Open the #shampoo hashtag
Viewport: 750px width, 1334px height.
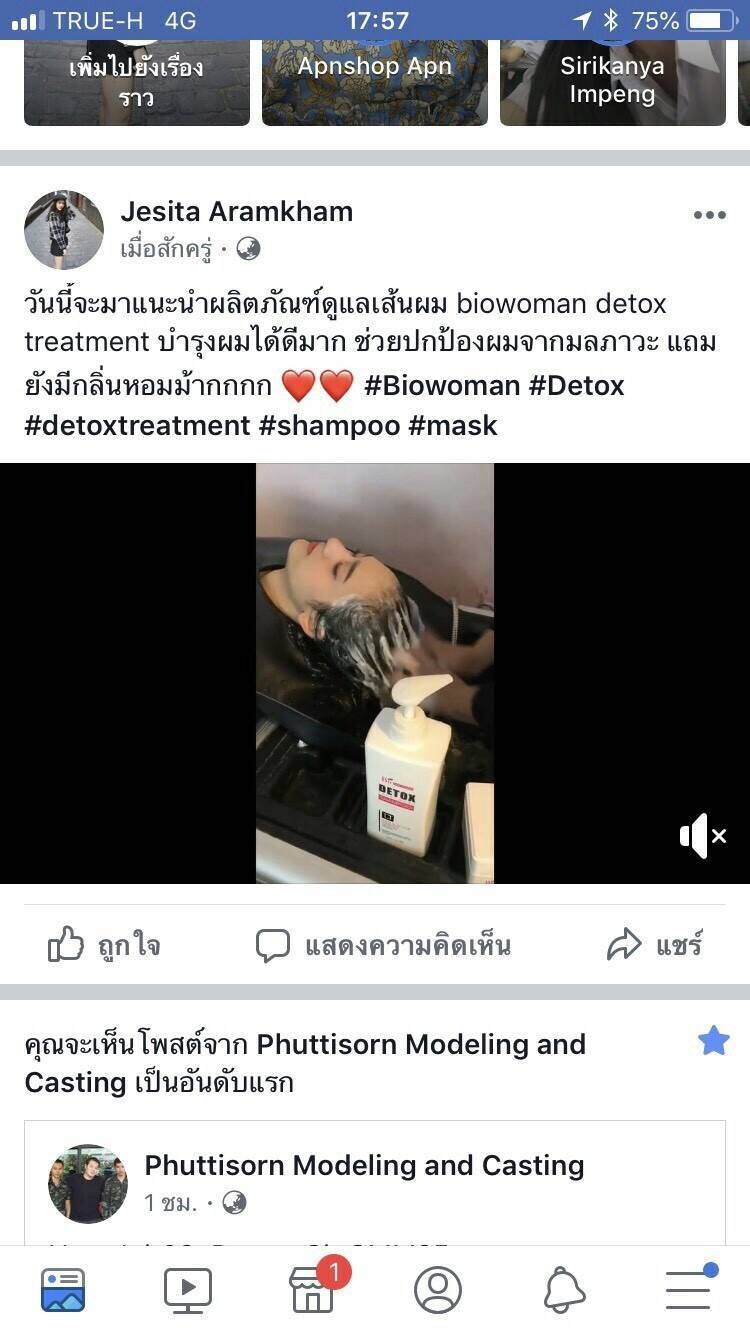click(329, 425)
